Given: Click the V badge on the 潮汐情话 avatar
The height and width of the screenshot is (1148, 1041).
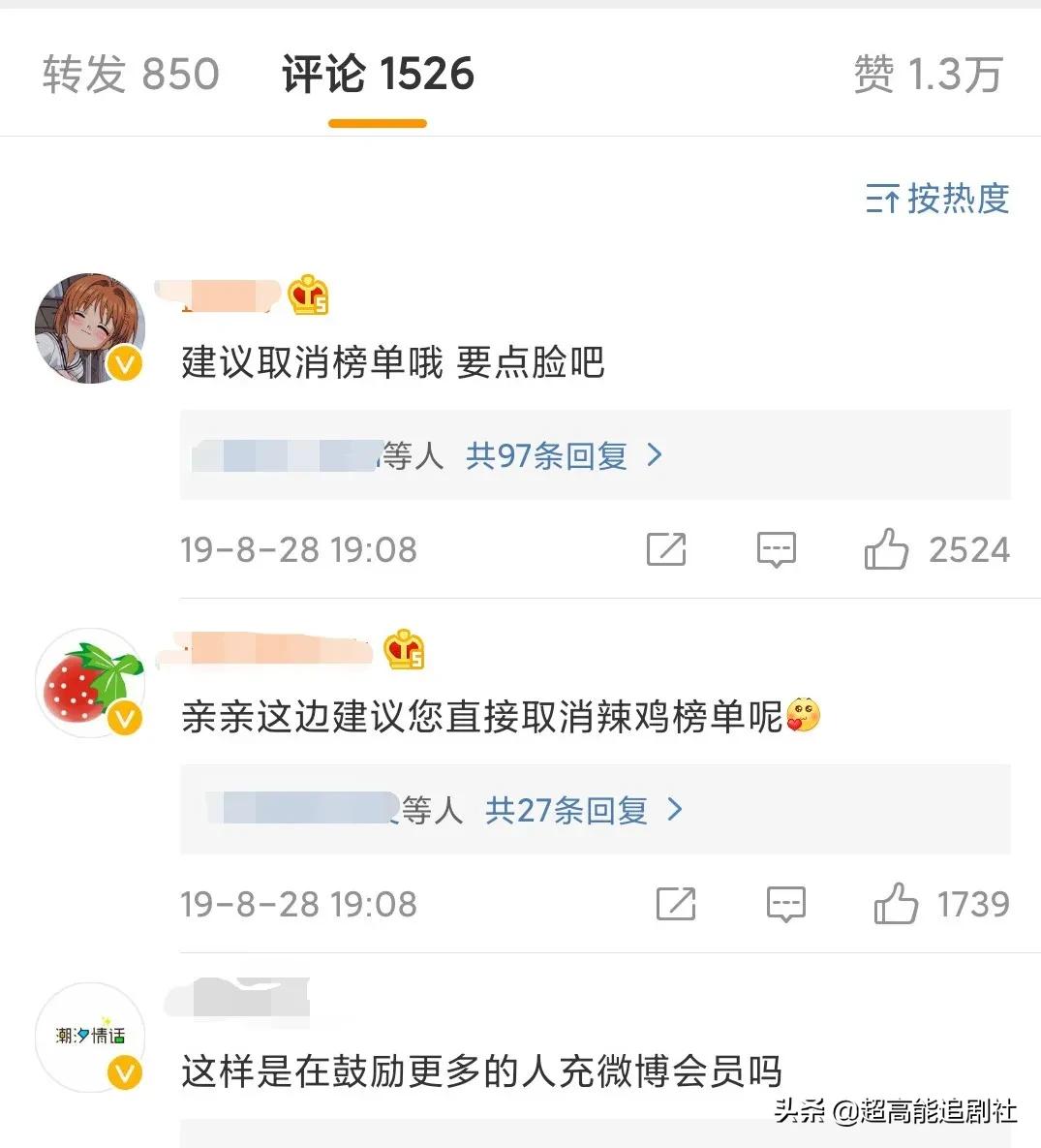Looking at the screenshot, I should click(122, 1073).
